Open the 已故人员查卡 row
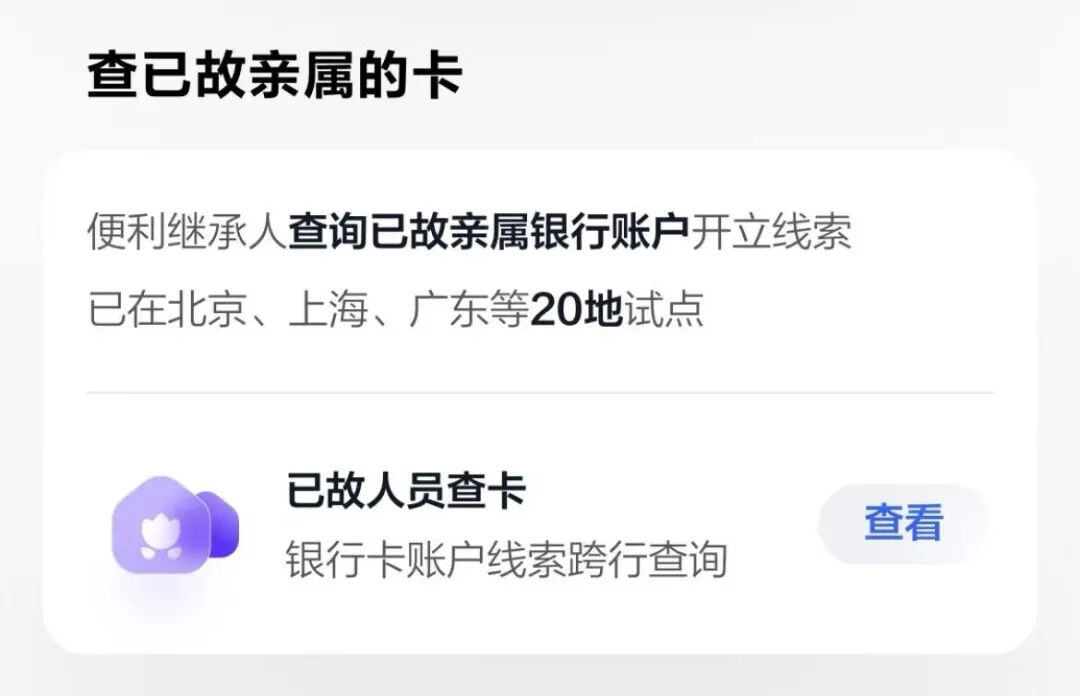The width and height of the screenshot is (1080, 696). [505, 526]
